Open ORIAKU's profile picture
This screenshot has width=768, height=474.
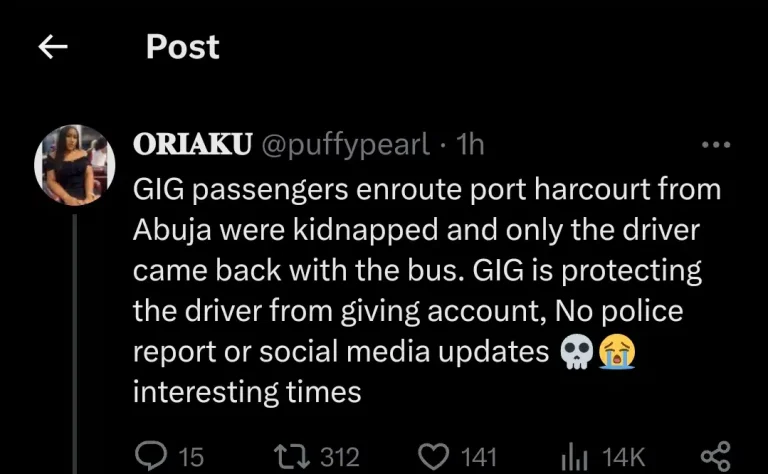pyautogui.click(x=75, y=165)
